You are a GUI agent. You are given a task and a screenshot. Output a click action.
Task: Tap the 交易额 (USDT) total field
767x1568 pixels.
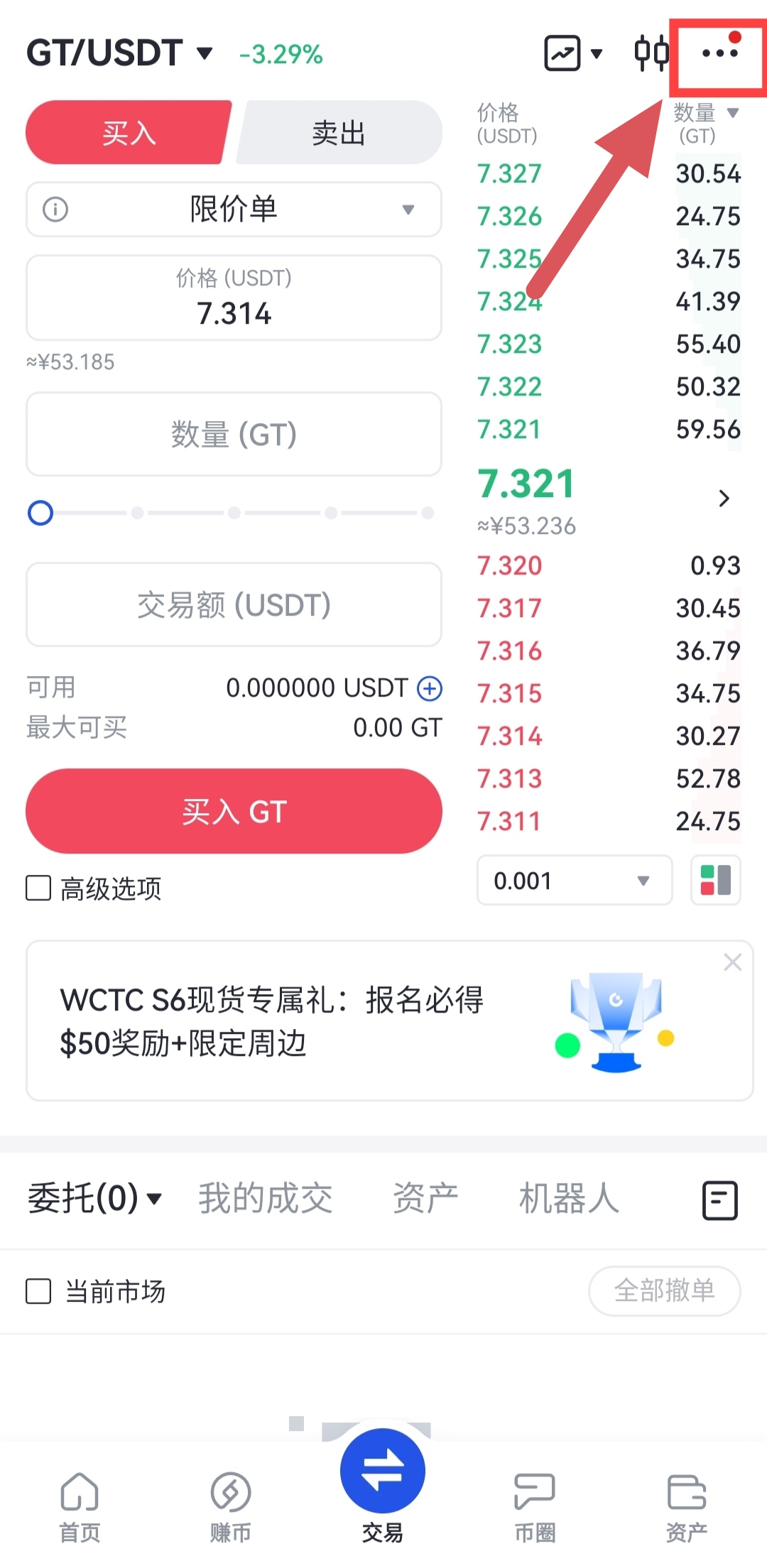click(x=234, y=605)
